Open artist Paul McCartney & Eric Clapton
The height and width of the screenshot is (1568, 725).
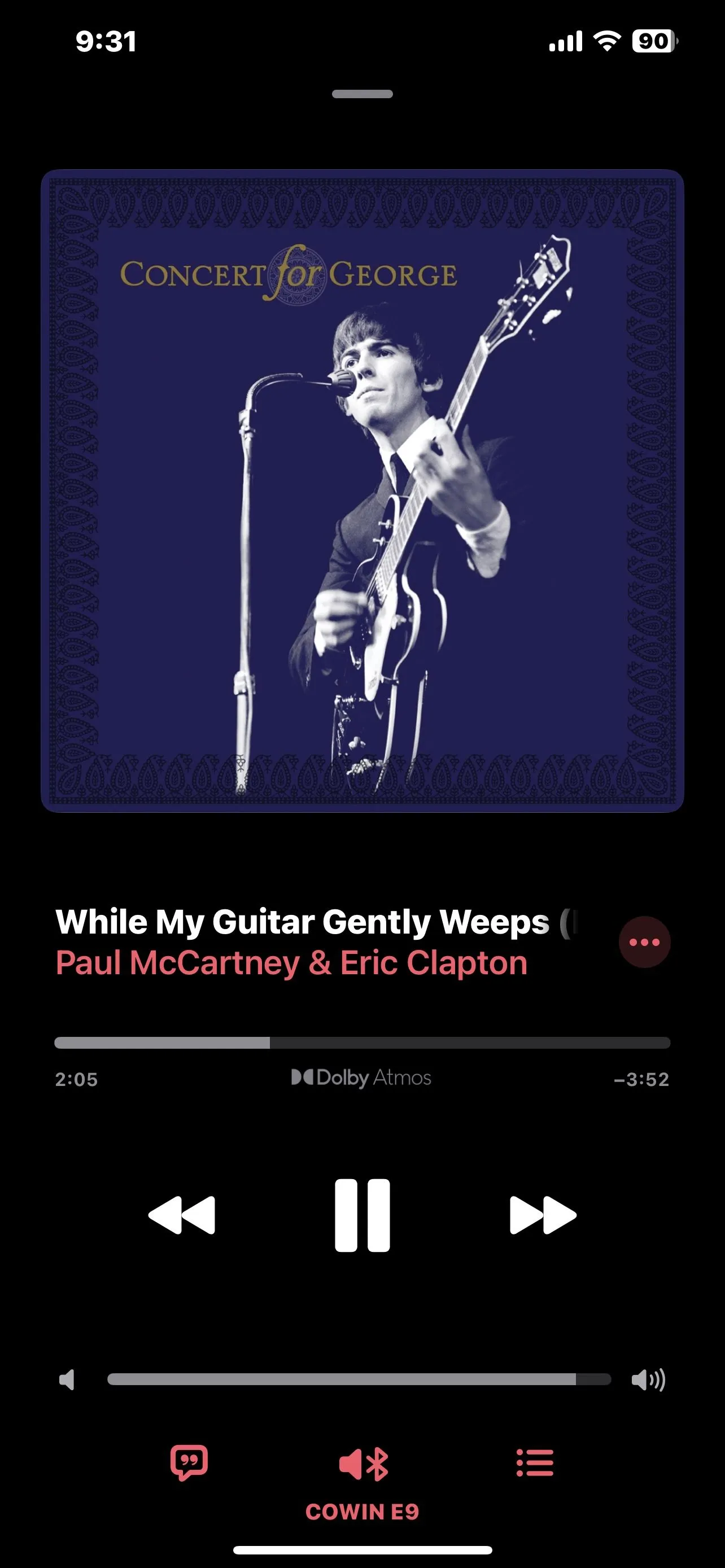(291, 963)
